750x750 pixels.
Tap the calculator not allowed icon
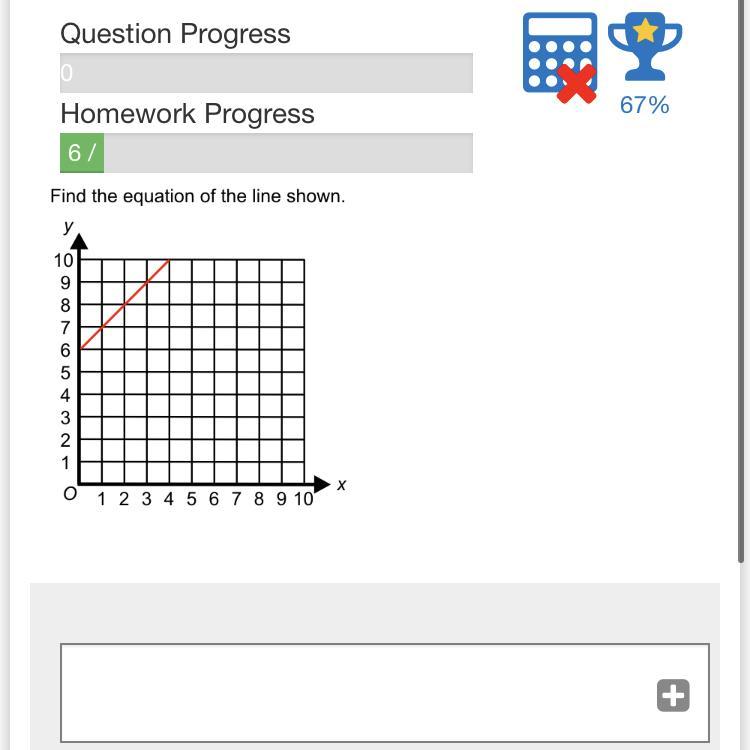(x=560, y=57)
